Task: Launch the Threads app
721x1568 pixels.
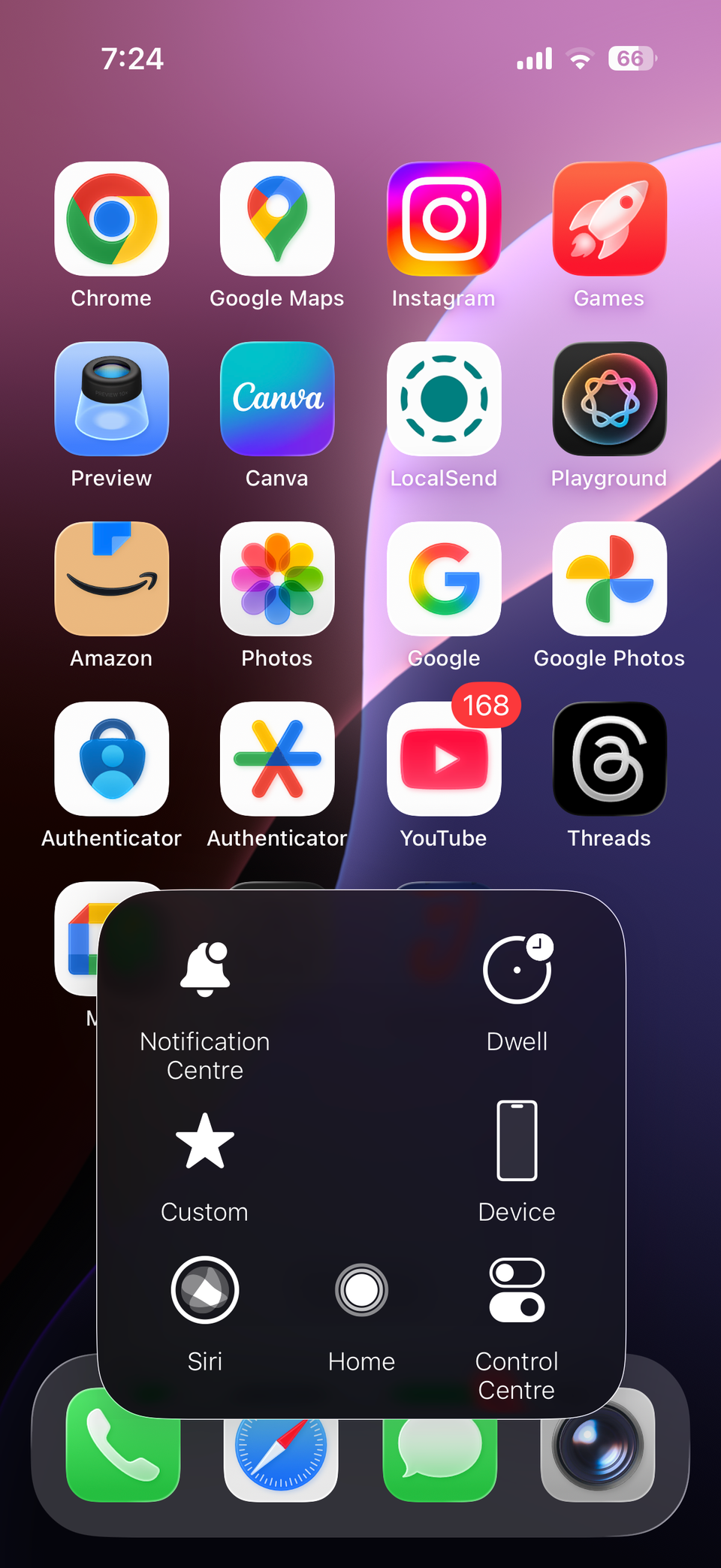Action: (609, 759)
